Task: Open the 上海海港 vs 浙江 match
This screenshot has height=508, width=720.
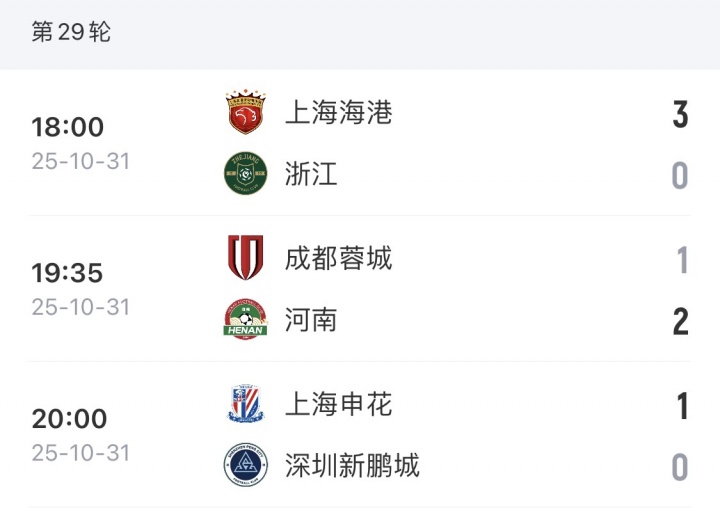Action: pos(360,143)
